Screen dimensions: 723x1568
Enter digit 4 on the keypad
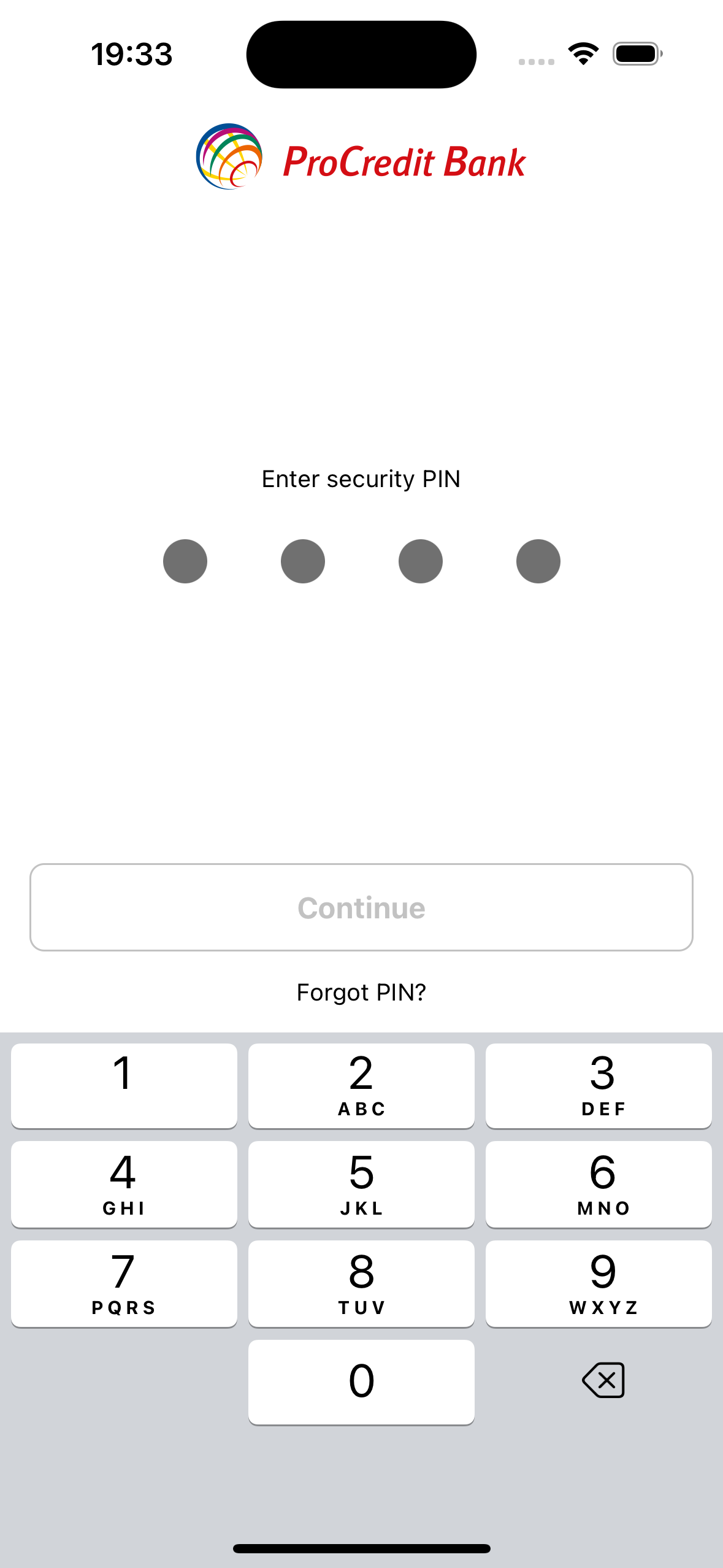point(124,1184)
